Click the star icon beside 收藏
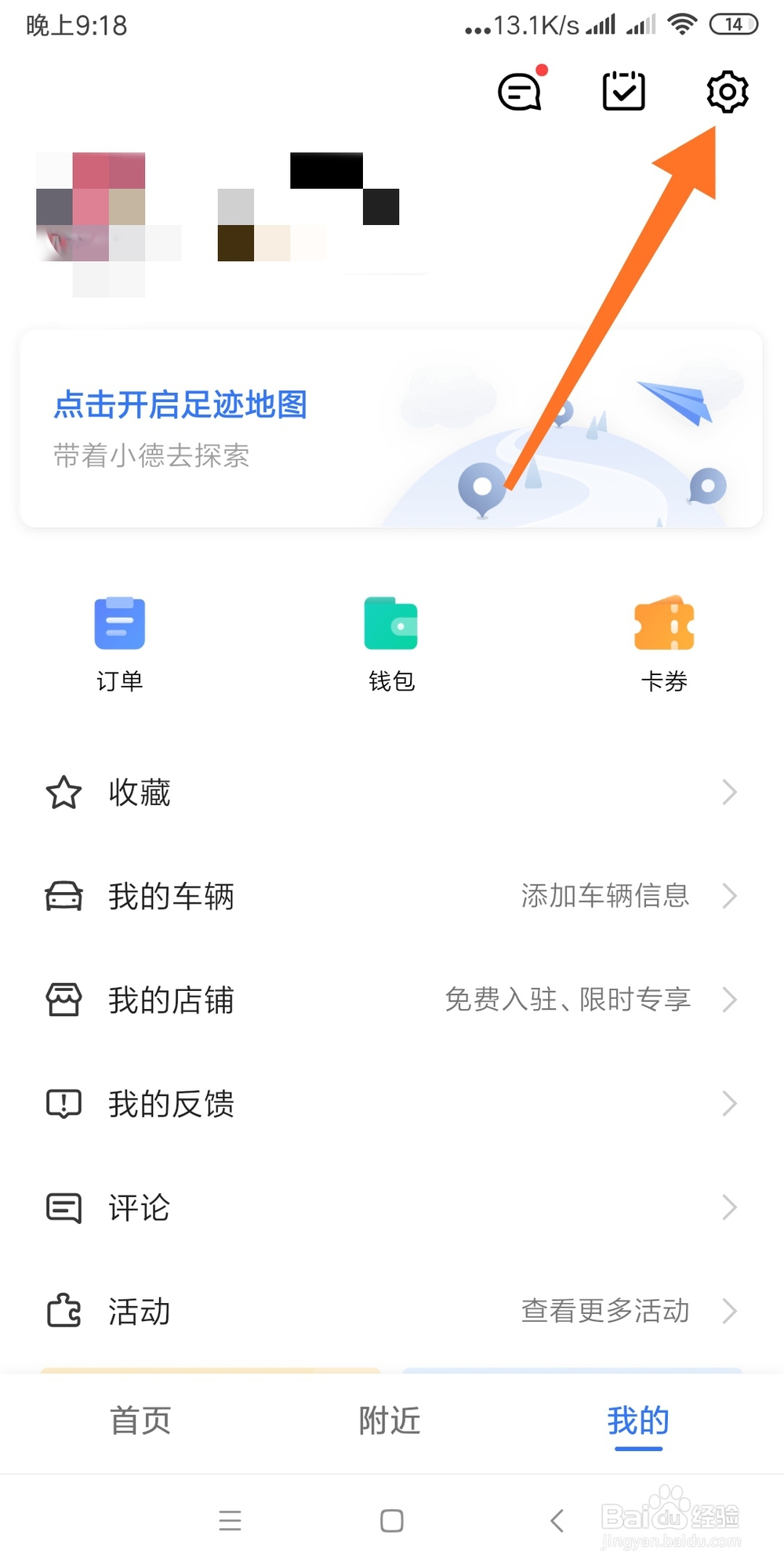Image resolution: width=784 pixels, height=1568 pixels. pos(64,793)
